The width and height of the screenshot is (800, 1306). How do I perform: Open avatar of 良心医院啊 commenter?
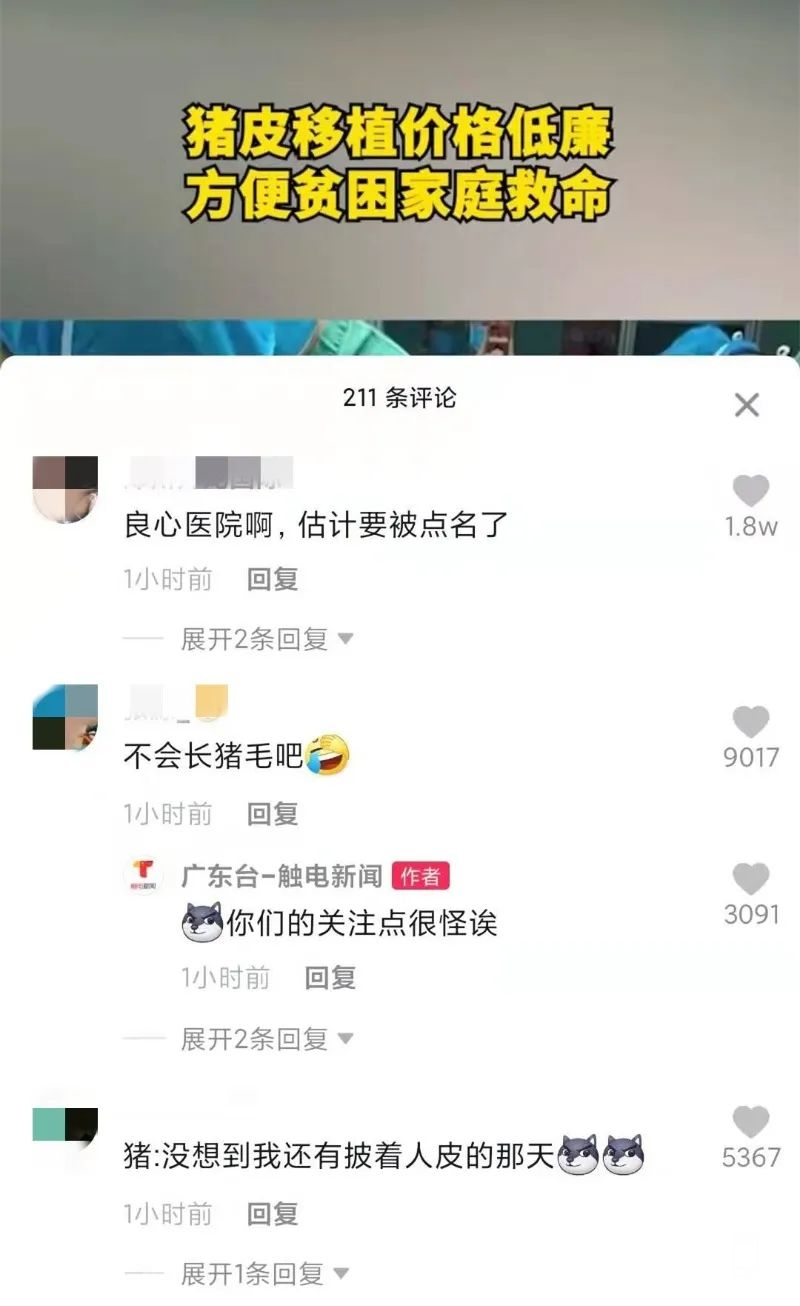point(65,489)
